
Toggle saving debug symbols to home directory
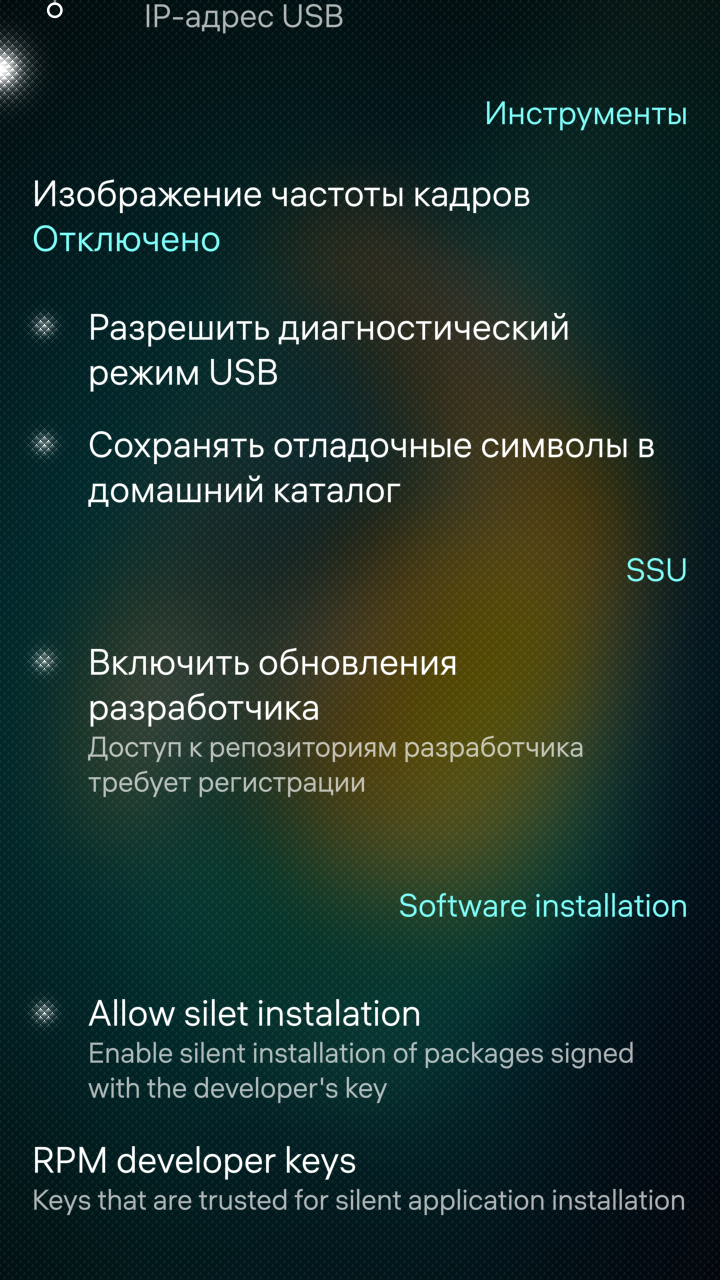(44, 445)
